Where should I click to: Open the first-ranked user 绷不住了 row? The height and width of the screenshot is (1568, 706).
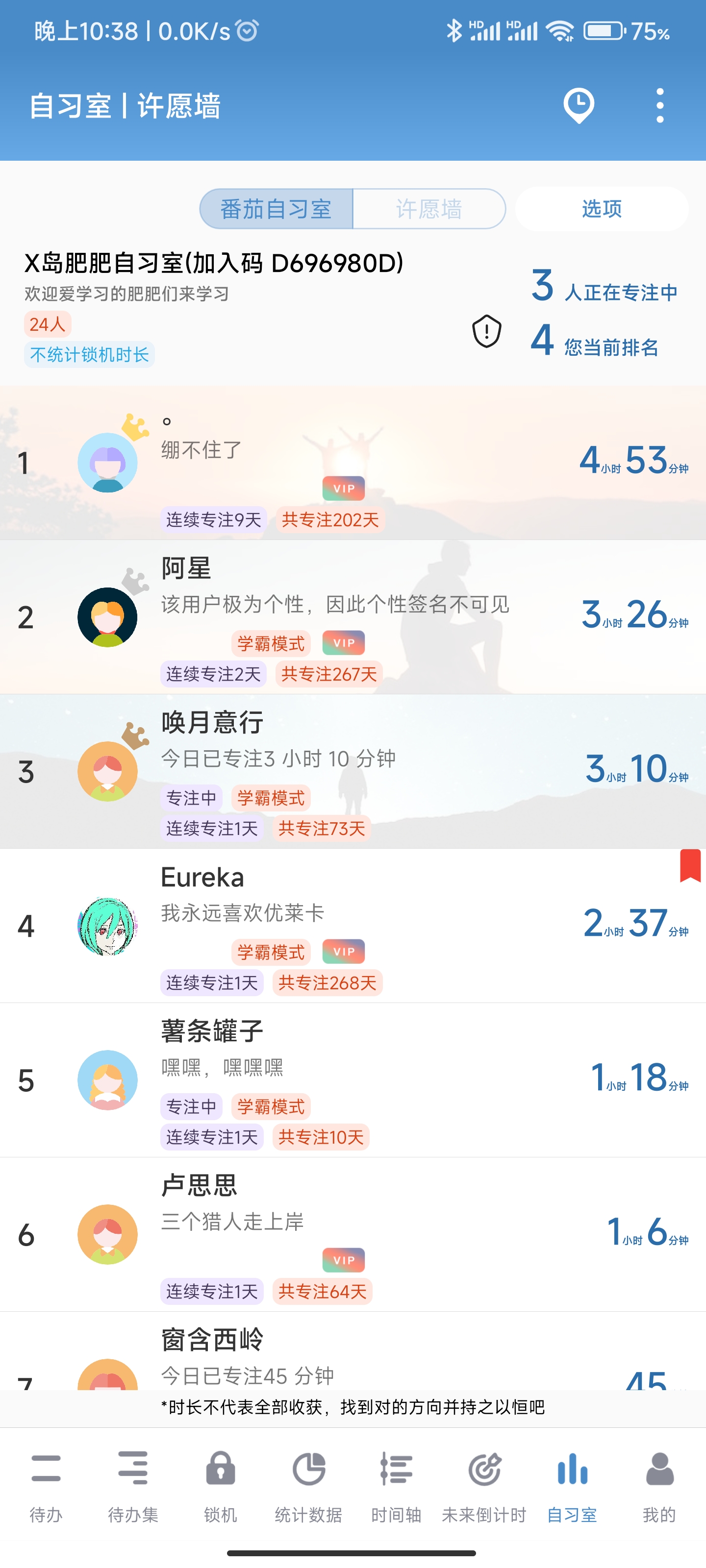[353, 463]
